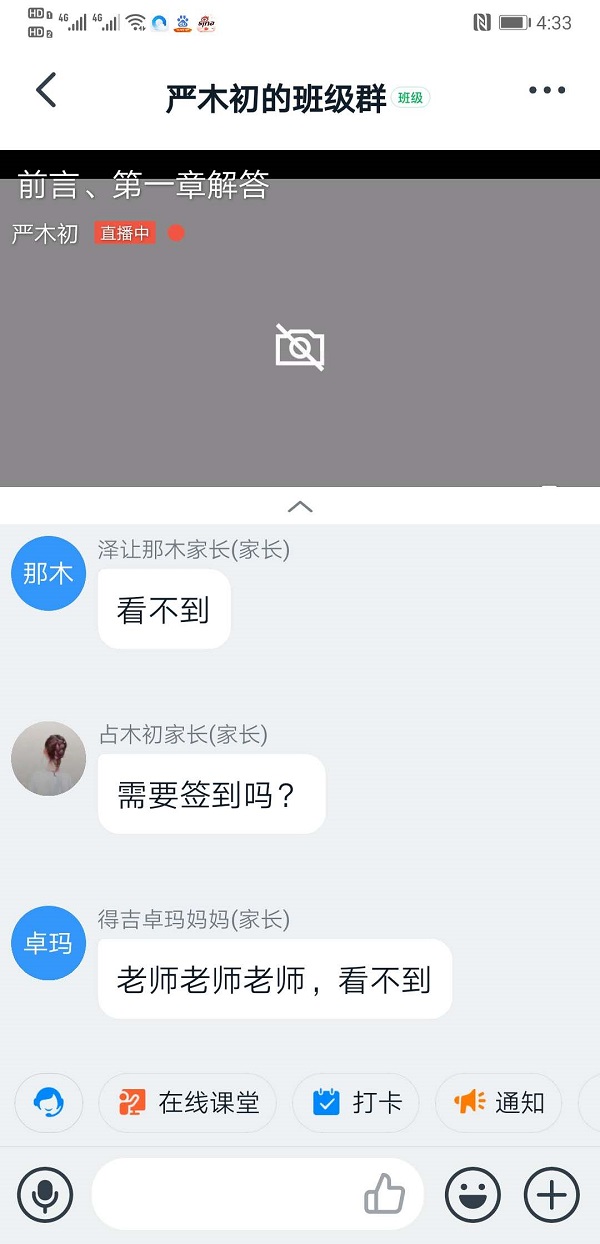Open the 通知 notice chip
Screen dimensions: 600x1244
click(499, 1103)
